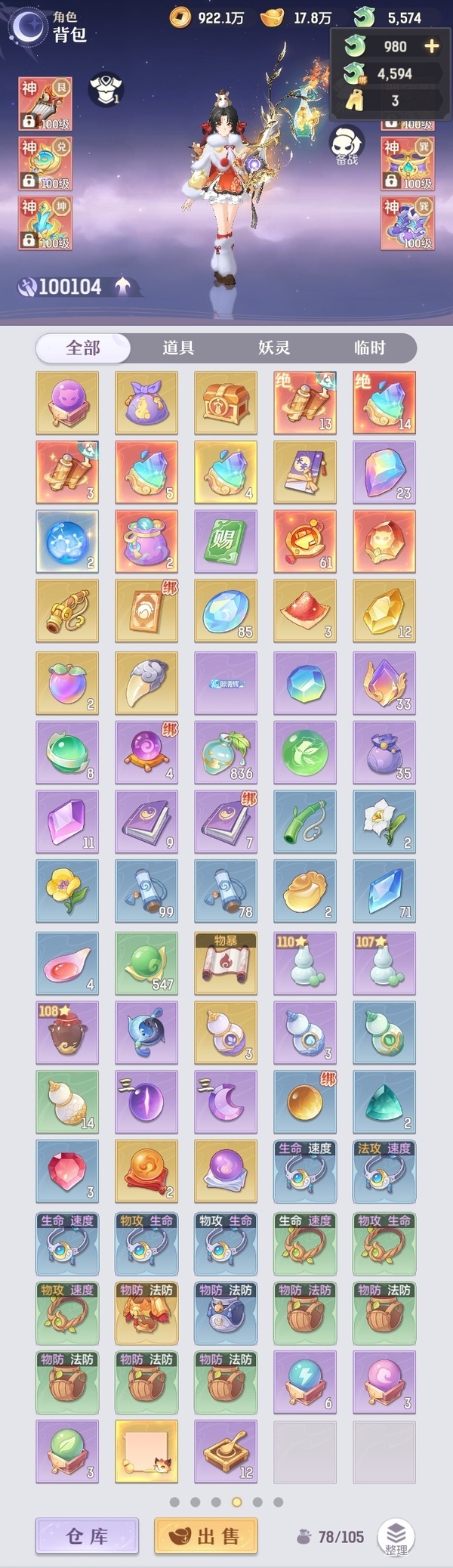Open the outfit armor icon
453x1568 pixels.
106,90
